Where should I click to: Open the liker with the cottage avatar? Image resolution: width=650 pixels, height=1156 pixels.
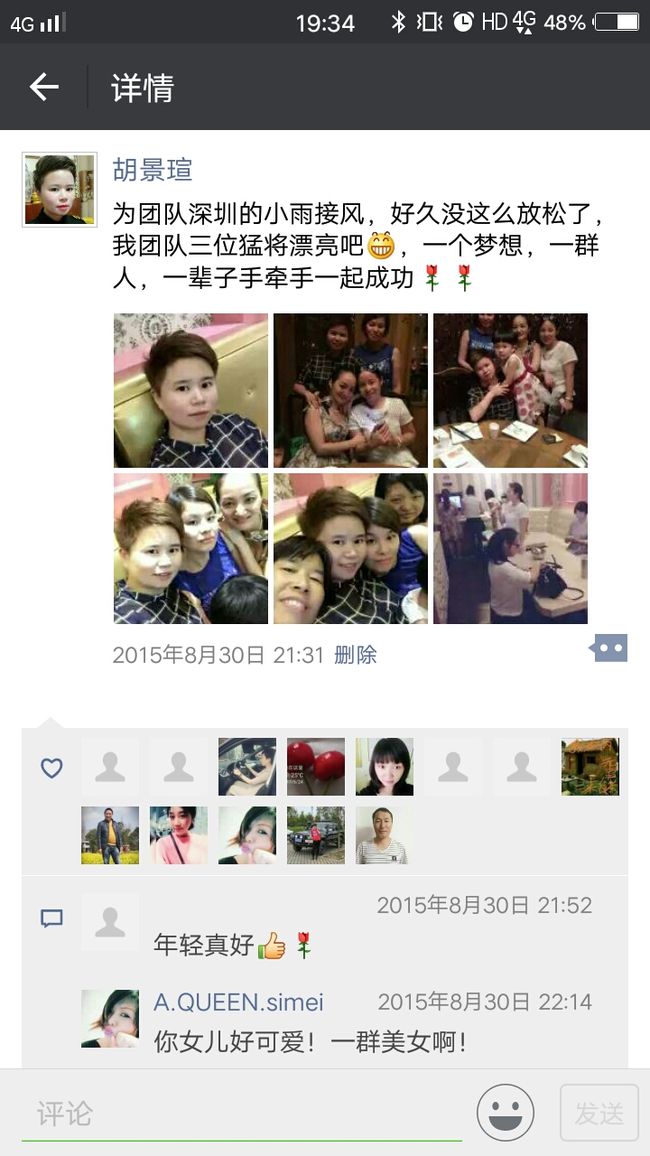(x=590, y=767)
